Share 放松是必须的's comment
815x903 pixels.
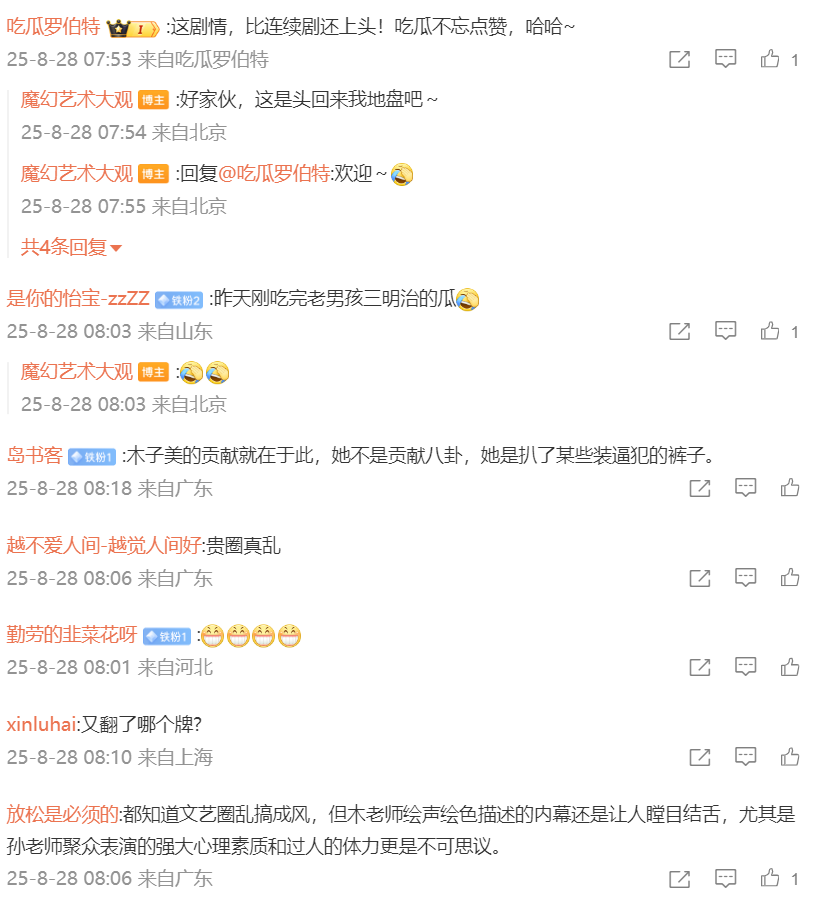tap(679, 879)
